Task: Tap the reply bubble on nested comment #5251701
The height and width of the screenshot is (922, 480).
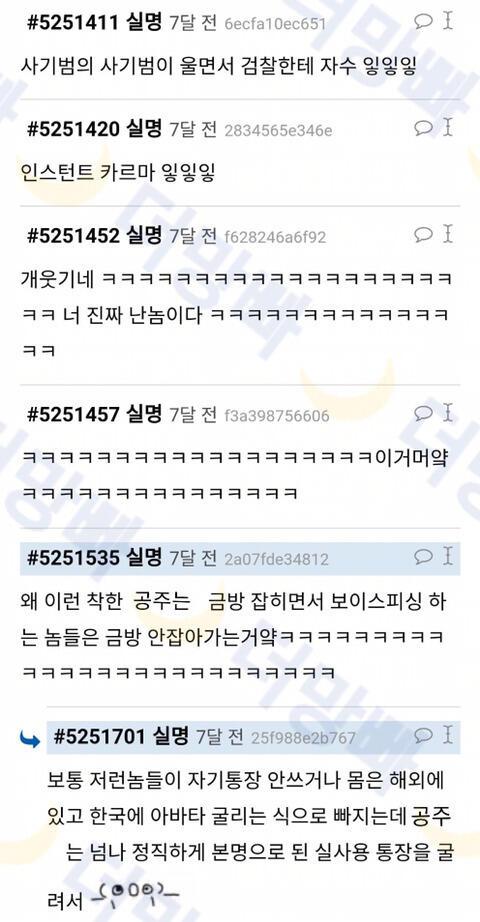Action: 423,735
